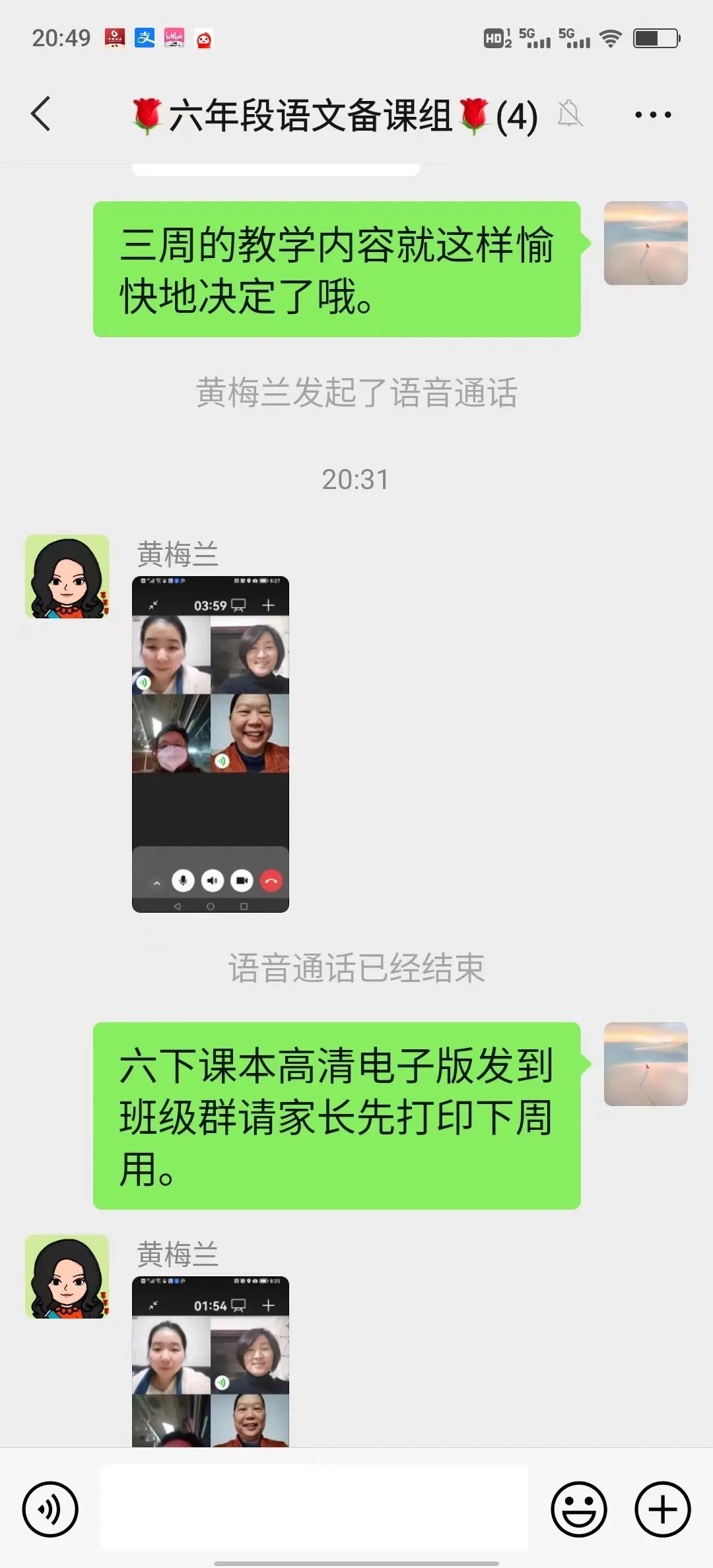Open 黄梅兰's avatar above the 03:59 screenshot
The image size is (713, 1568).
[x=67, y=576]
